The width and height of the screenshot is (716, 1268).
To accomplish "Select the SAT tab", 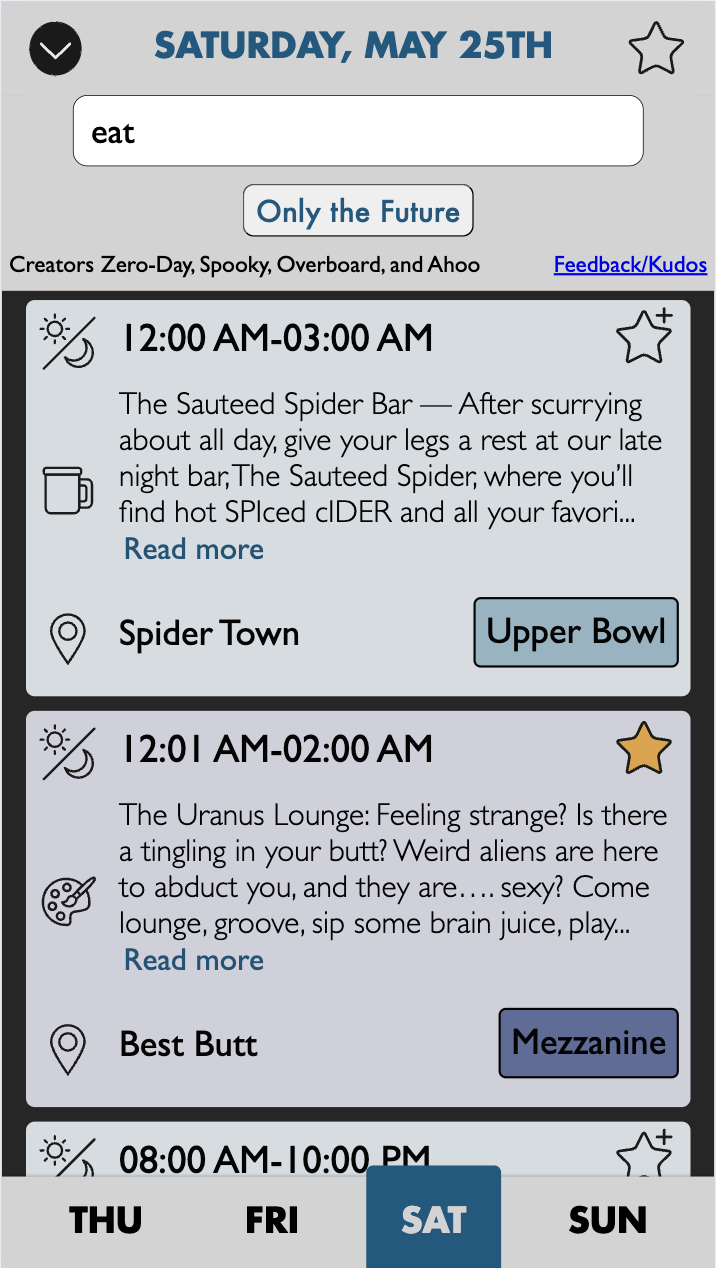I will [x=434, y=1217].
